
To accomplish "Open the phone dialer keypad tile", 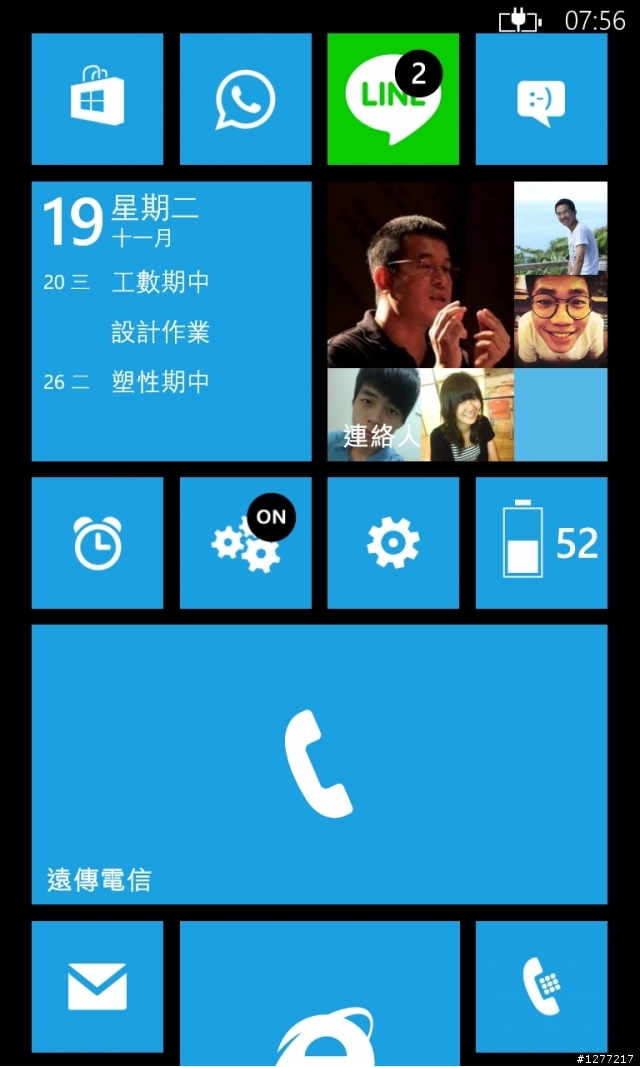I will (x=541, y=986).
